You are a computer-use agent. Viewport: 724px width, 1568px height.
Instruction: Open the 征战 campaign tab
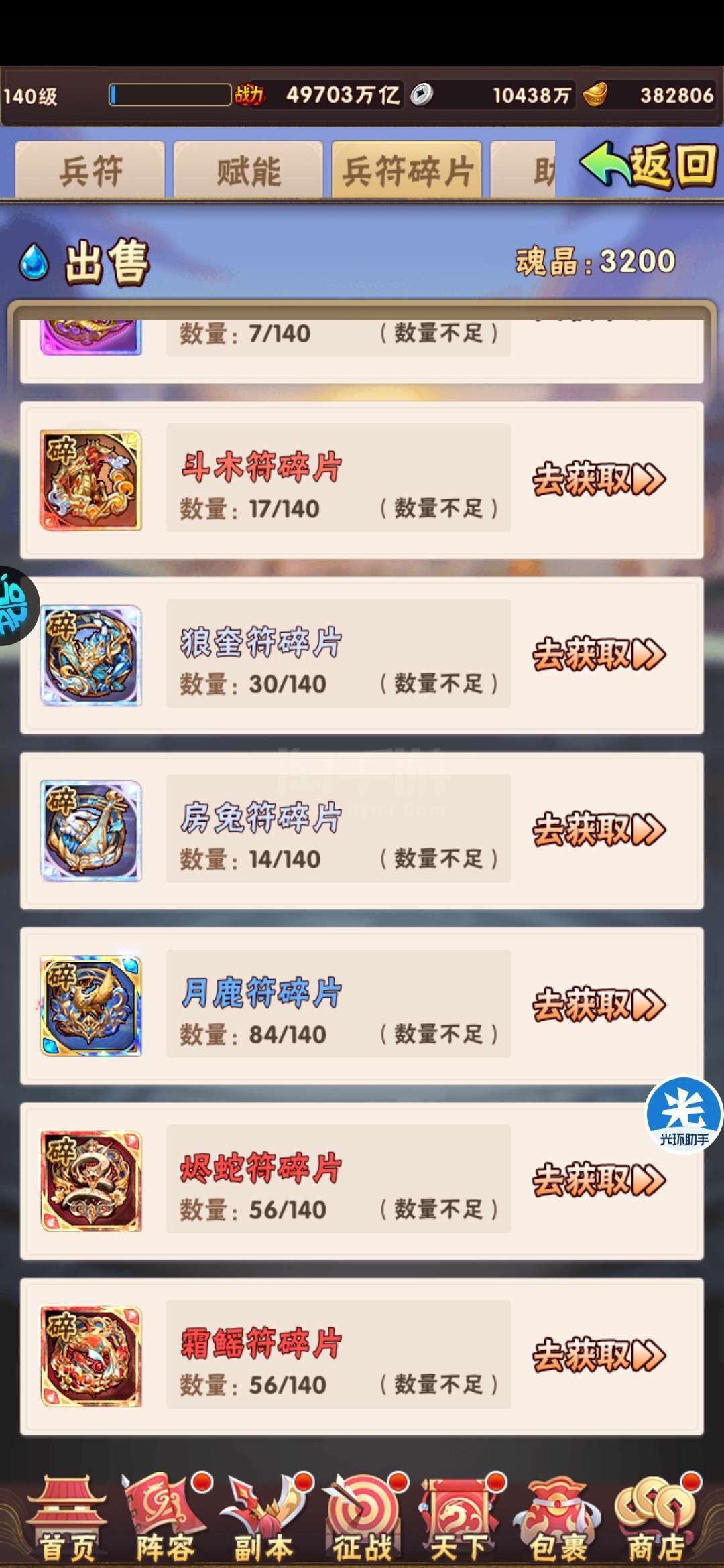point(363,1519)
